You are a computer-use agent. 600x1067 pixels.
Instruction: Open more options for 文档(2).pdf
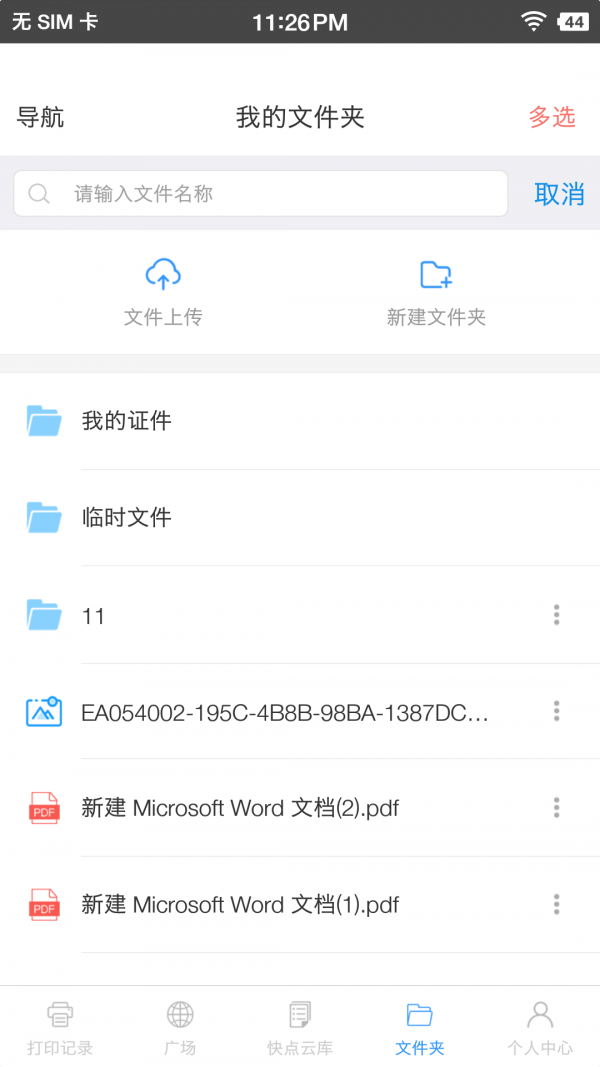556,808
